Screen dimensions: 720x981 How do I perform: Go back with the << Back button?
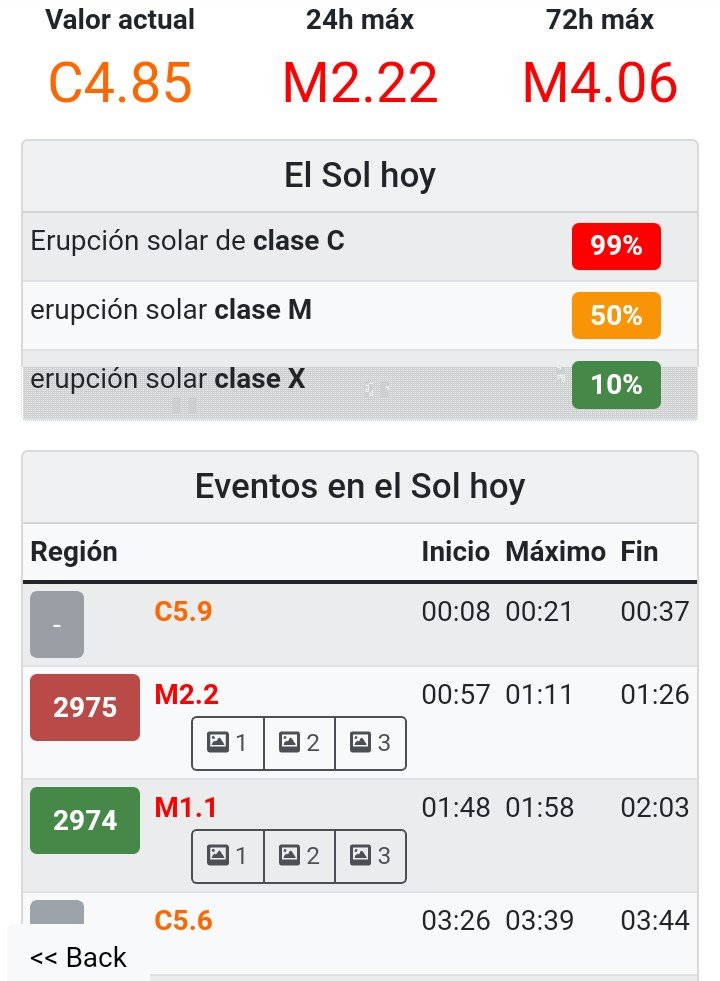point(78,957)
